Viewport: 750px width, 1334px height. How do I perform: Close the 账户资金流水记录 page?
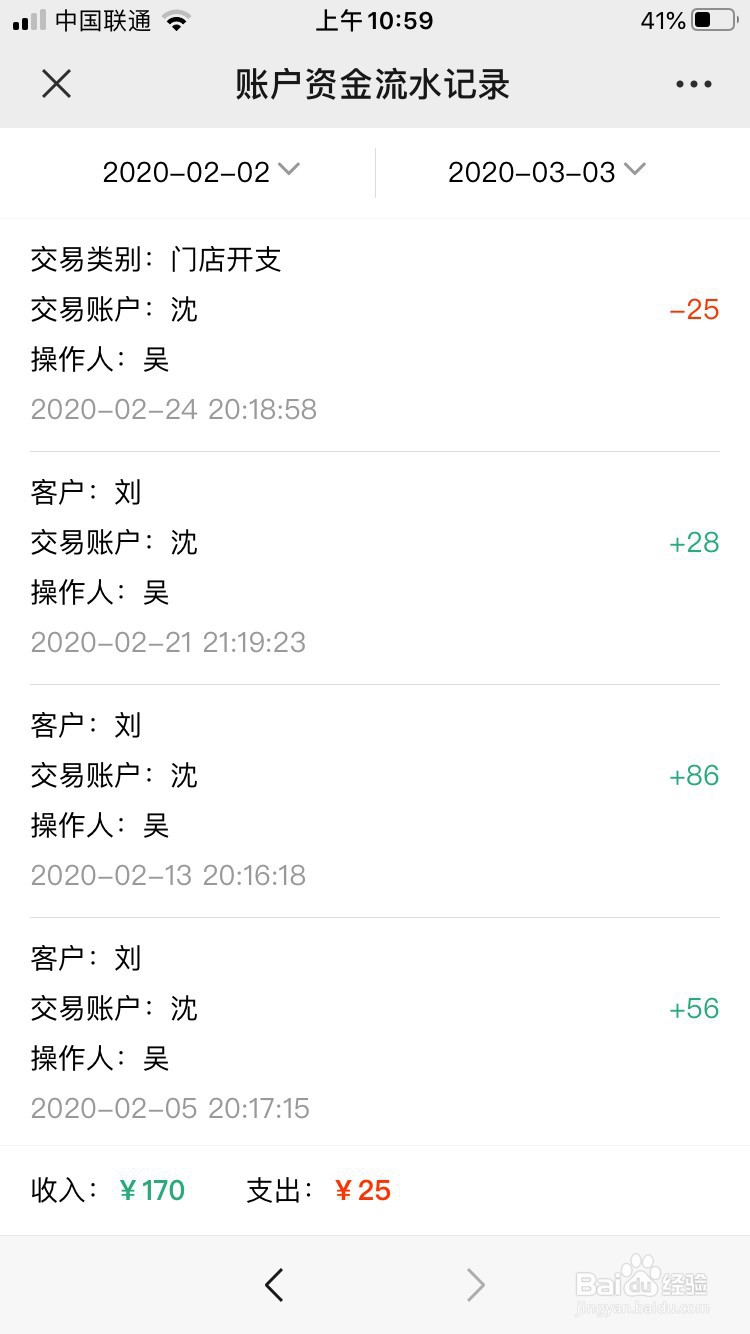57,84
